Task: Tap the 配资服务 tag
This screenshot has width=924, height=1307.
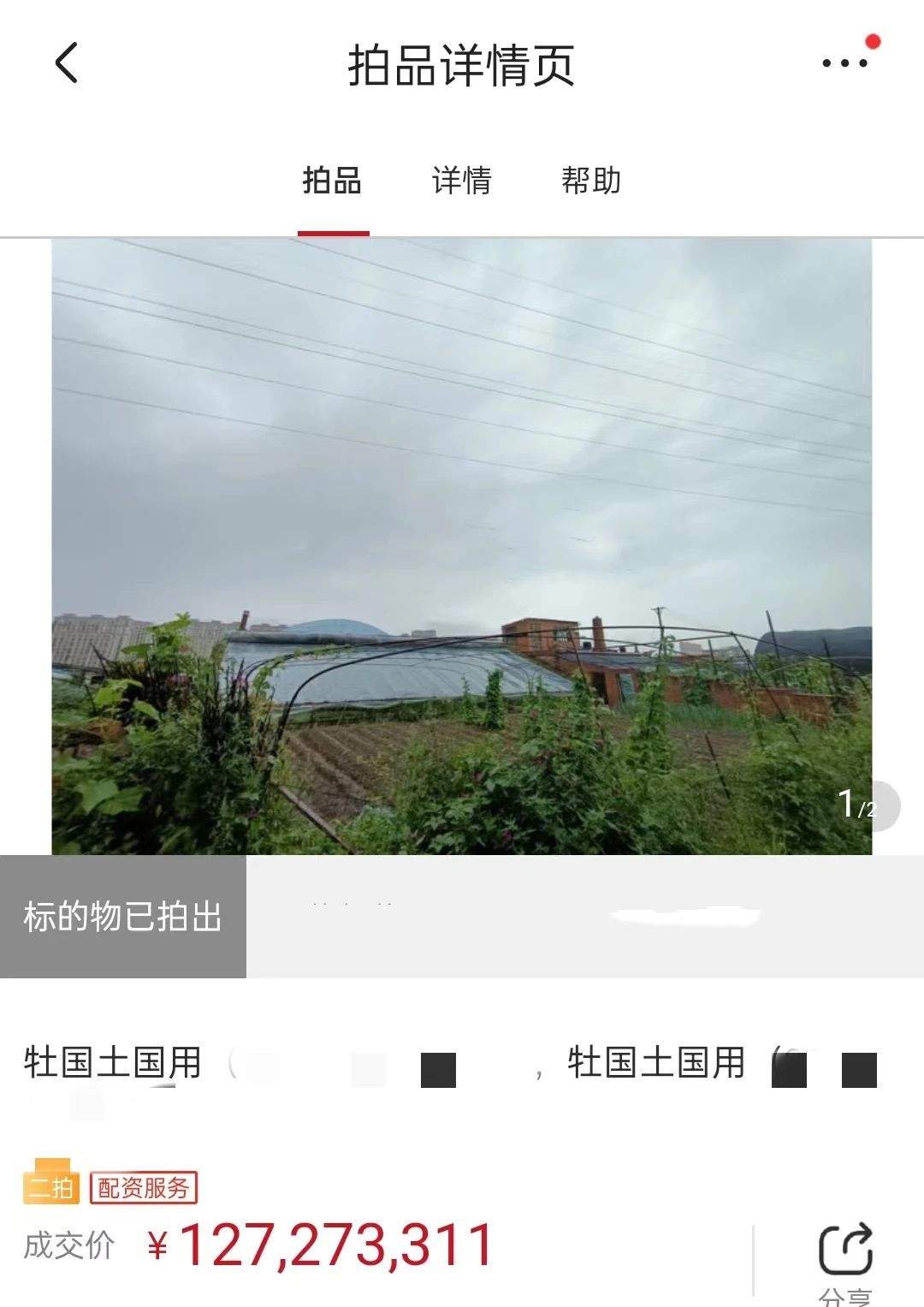Action: point(143,1187)
